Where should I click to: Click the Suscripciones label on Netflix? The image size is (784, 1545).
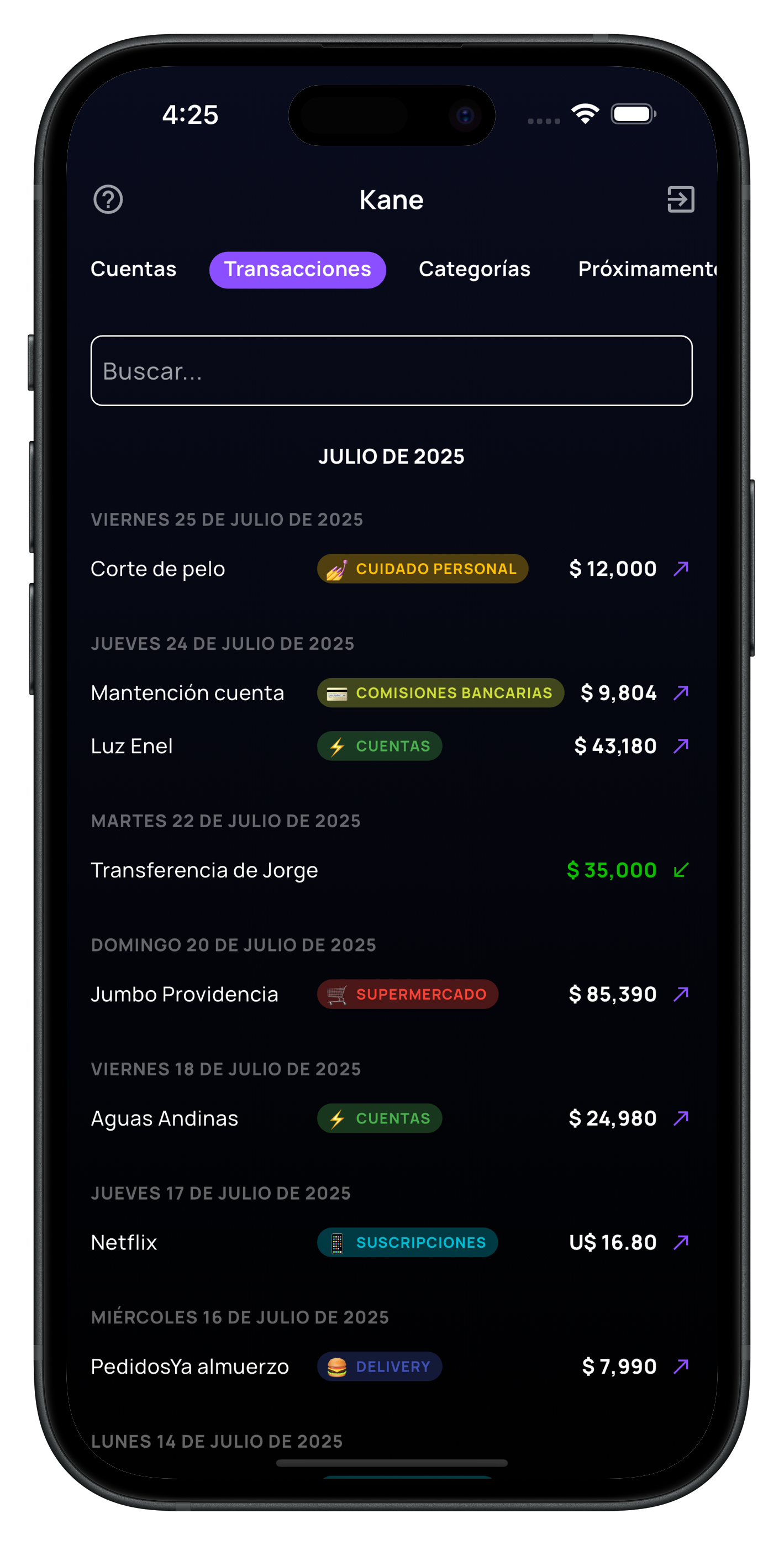407,1242
